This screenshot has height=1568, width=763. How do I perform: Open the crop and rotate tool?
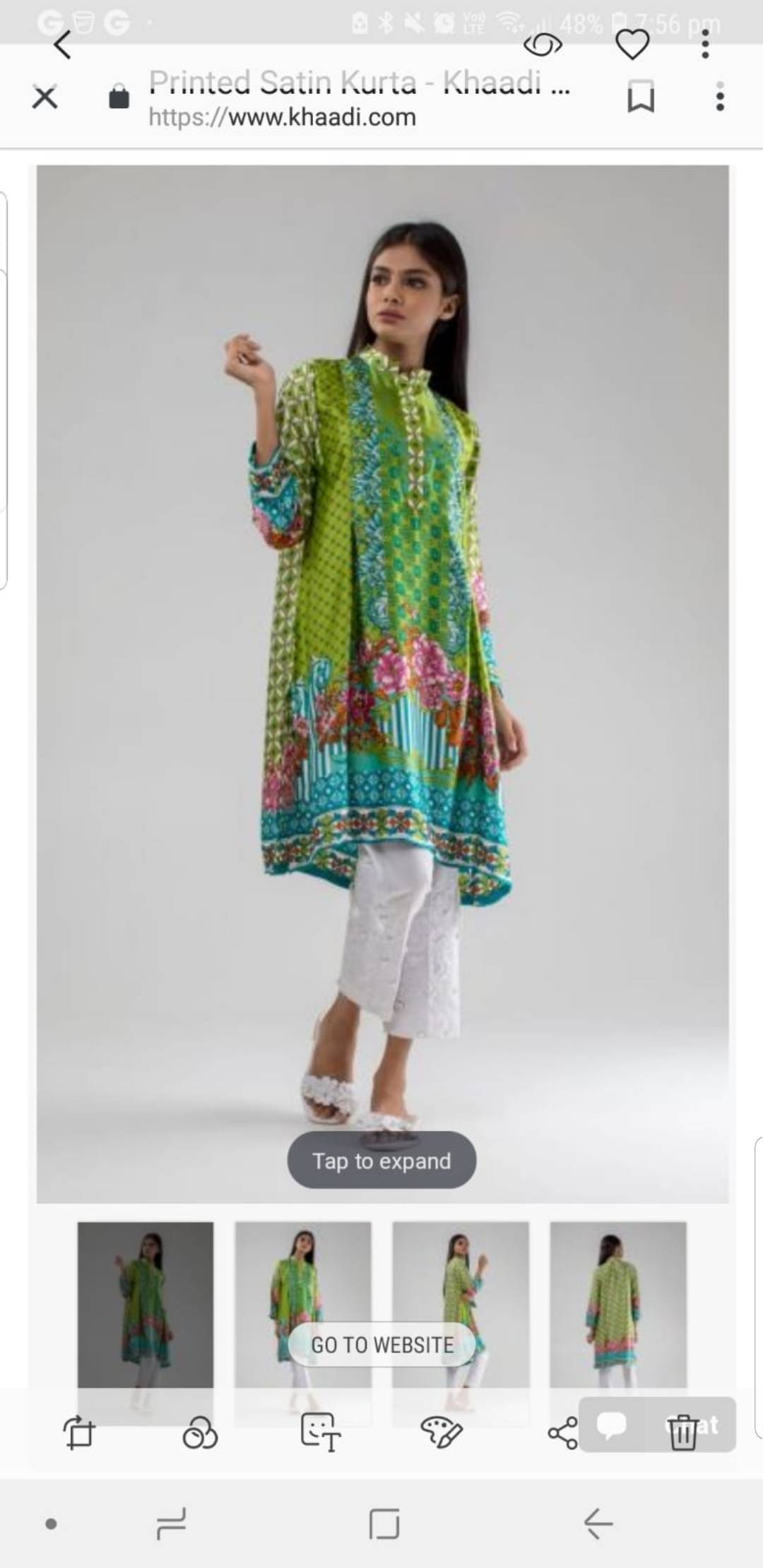(79, 1433)
